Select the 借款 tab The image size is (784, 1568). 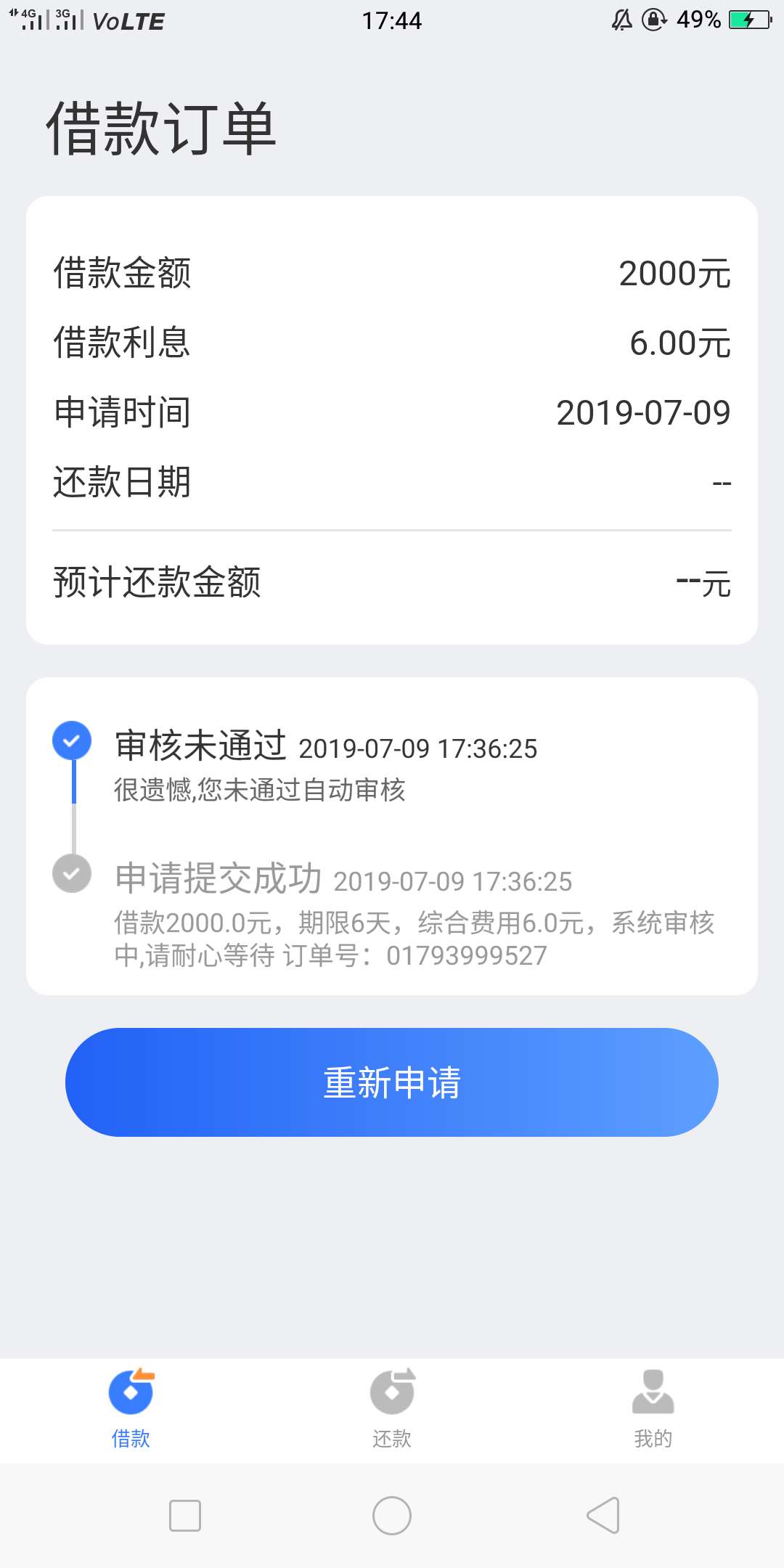[131, 1410]
